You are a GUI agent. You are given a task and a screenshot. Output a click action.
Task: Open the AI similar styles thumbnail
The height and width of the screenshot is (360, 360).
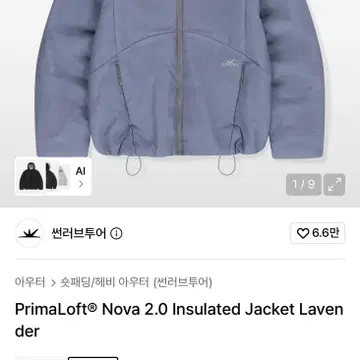[53, 176]
